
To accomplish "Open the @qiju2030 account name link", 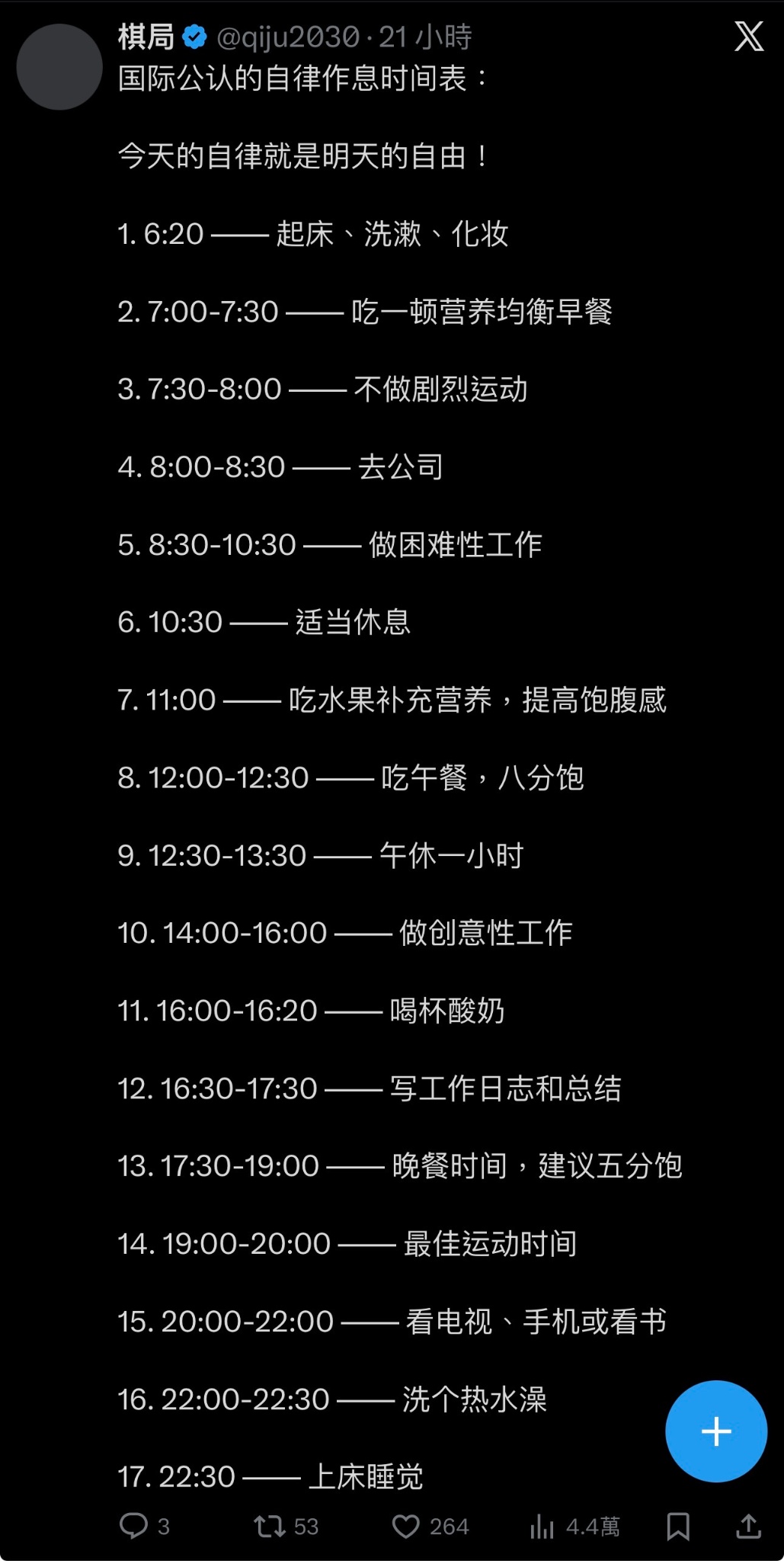I will point(288,37).
